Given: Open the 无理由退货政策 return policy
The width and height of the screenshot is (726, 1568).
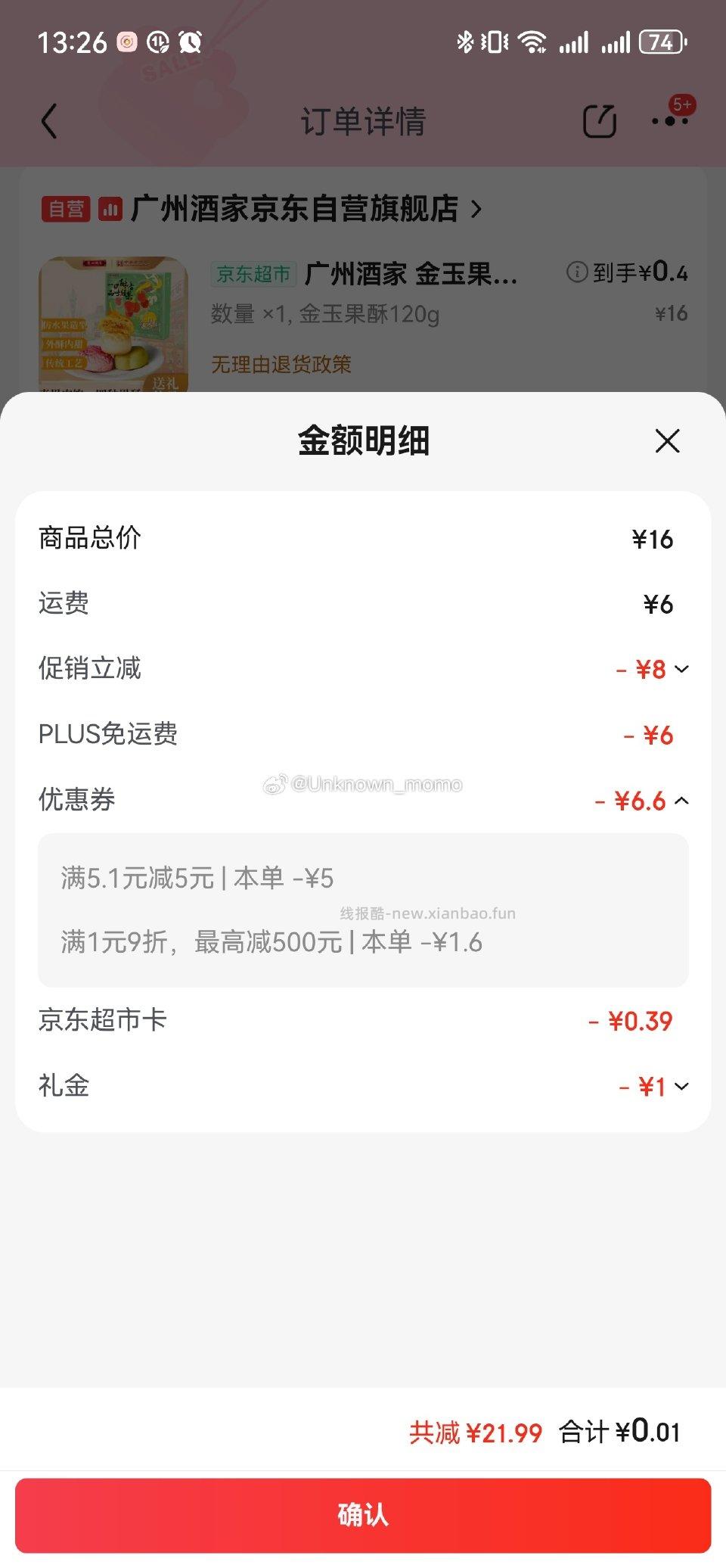Looking at the screenshot, I should coord(282,364).
